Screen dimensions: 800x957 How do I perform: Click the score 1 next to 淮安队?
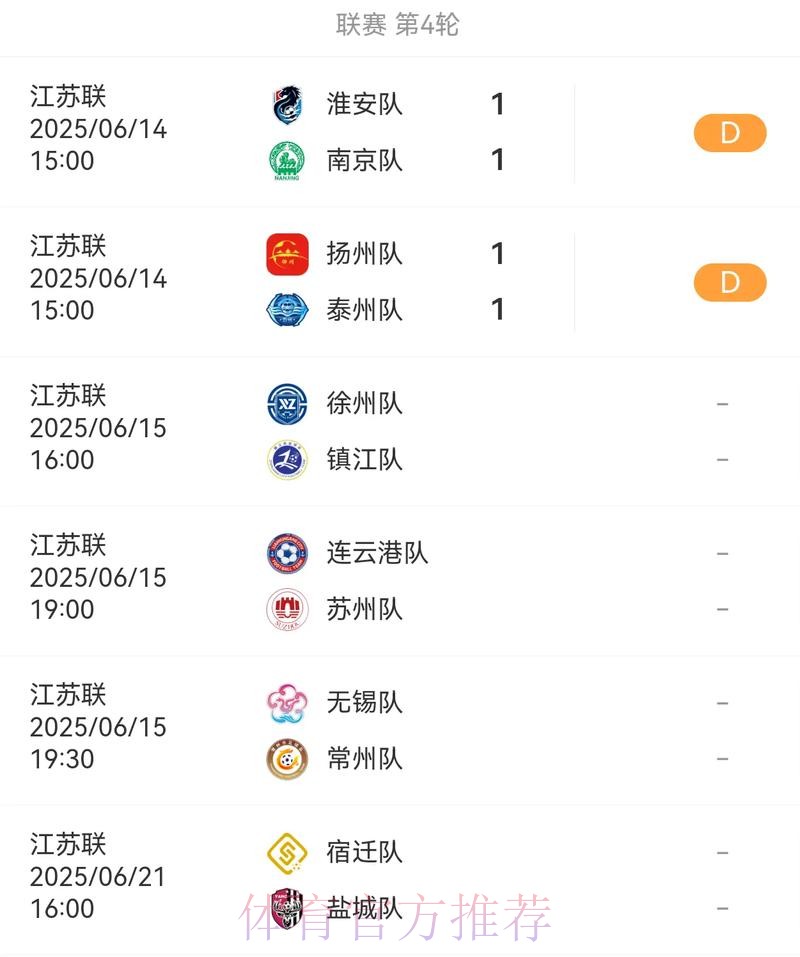[x=497, y=104]
